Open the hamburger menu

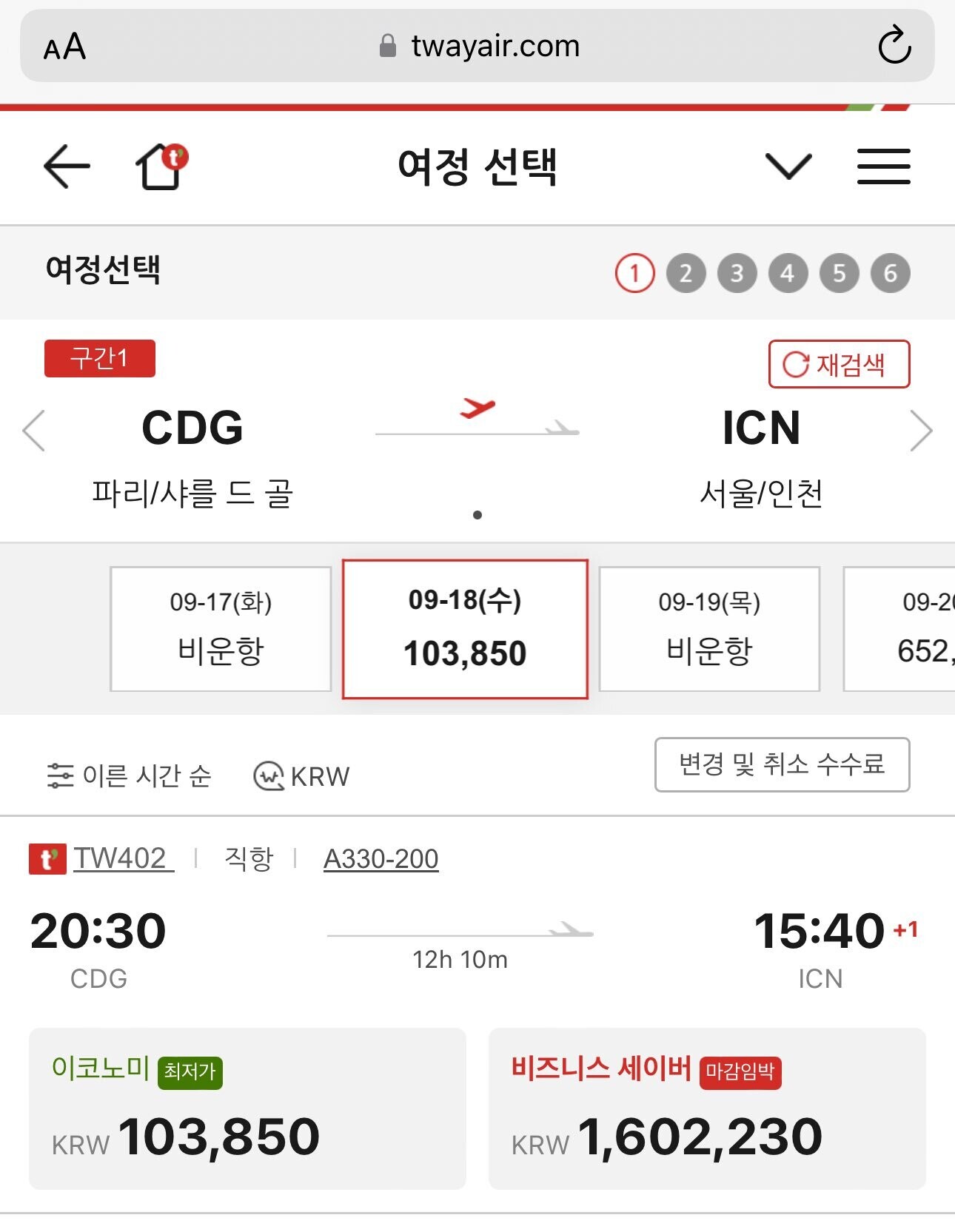(x=883, y=166)
